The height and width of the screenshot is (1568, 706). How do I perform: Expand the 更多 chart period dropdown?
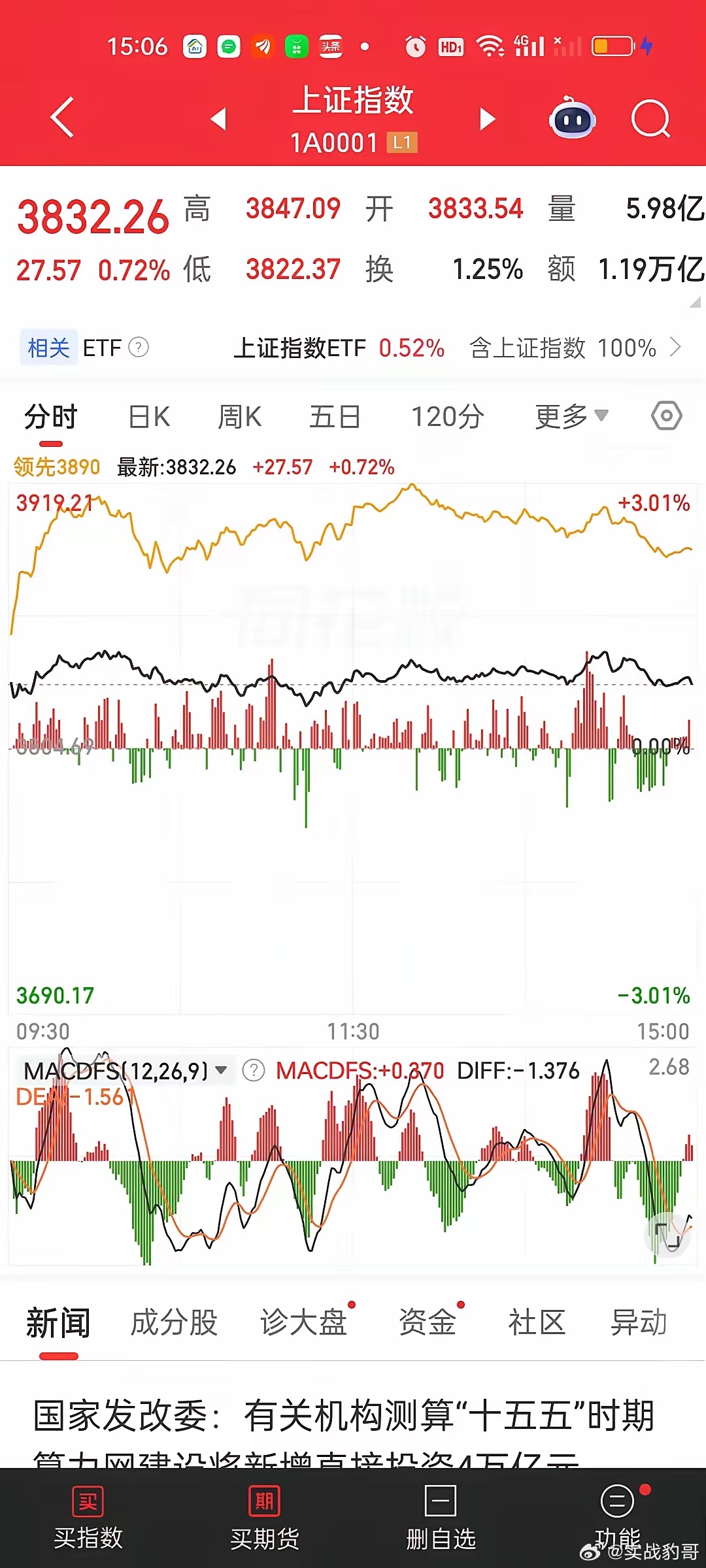tap(571, 417)
